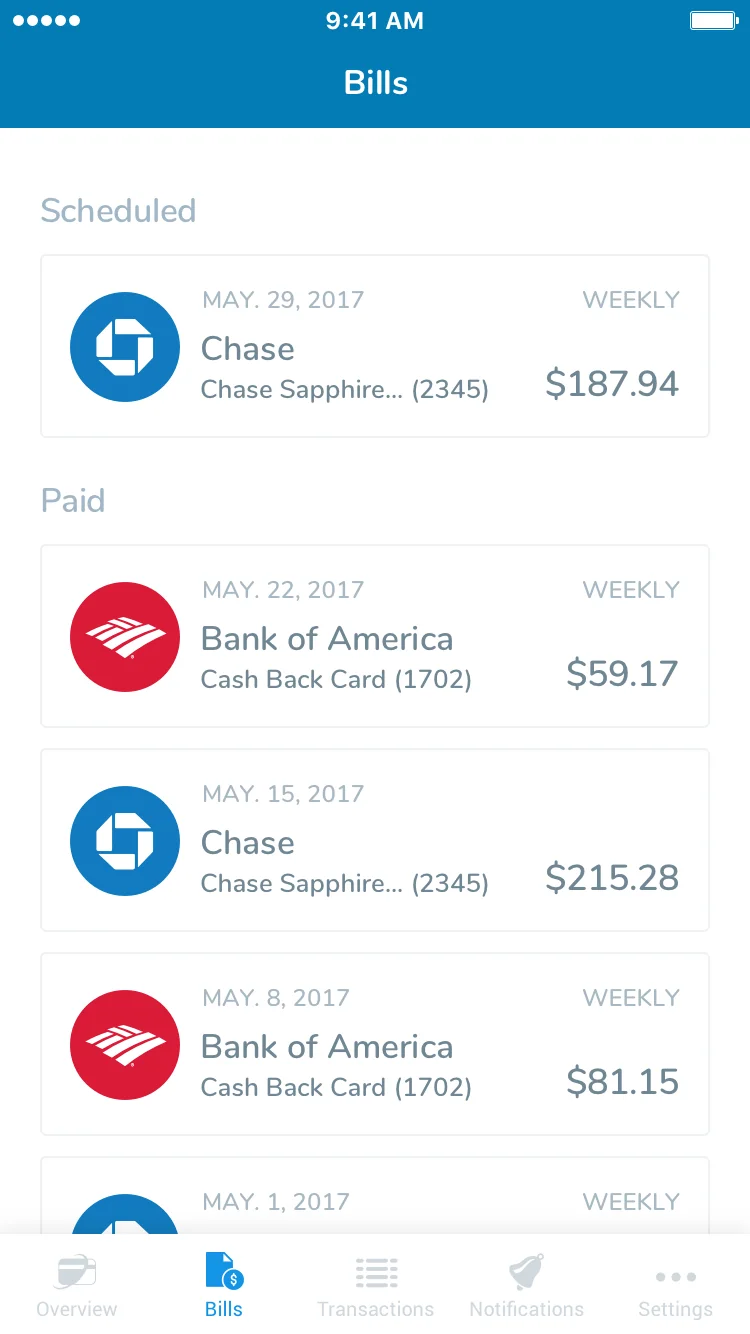Image resolution: width=750 pixels, height=1334 pixels.
Task: Collapse the Paid section header
Action: click(x=72, y=500)
